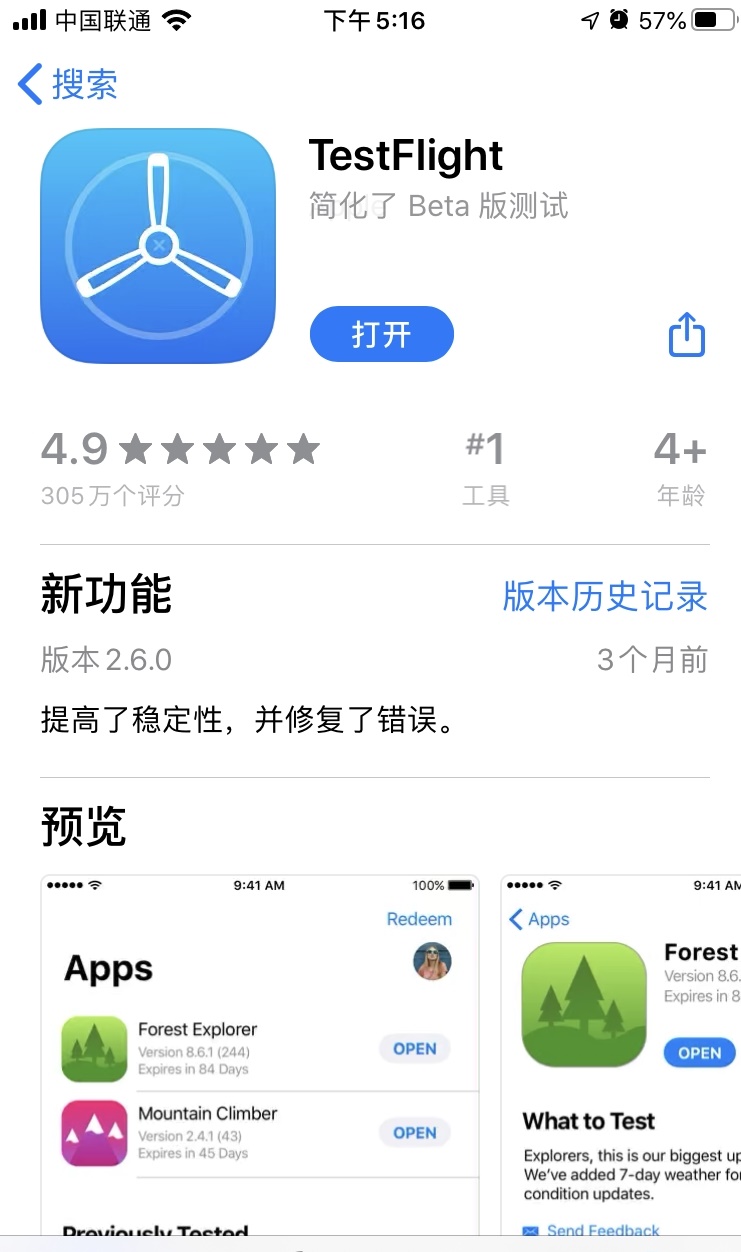Tap the 新功能 section heading

coord(105,595)
